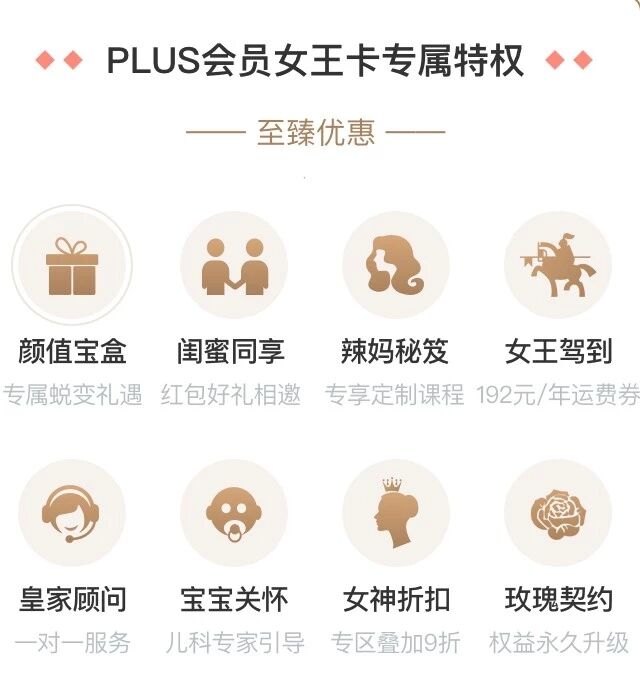The height and width of the screenshot is (700, 640).
Task: Open 女王驾到 shipping coupon privilege
Action: 557,266
